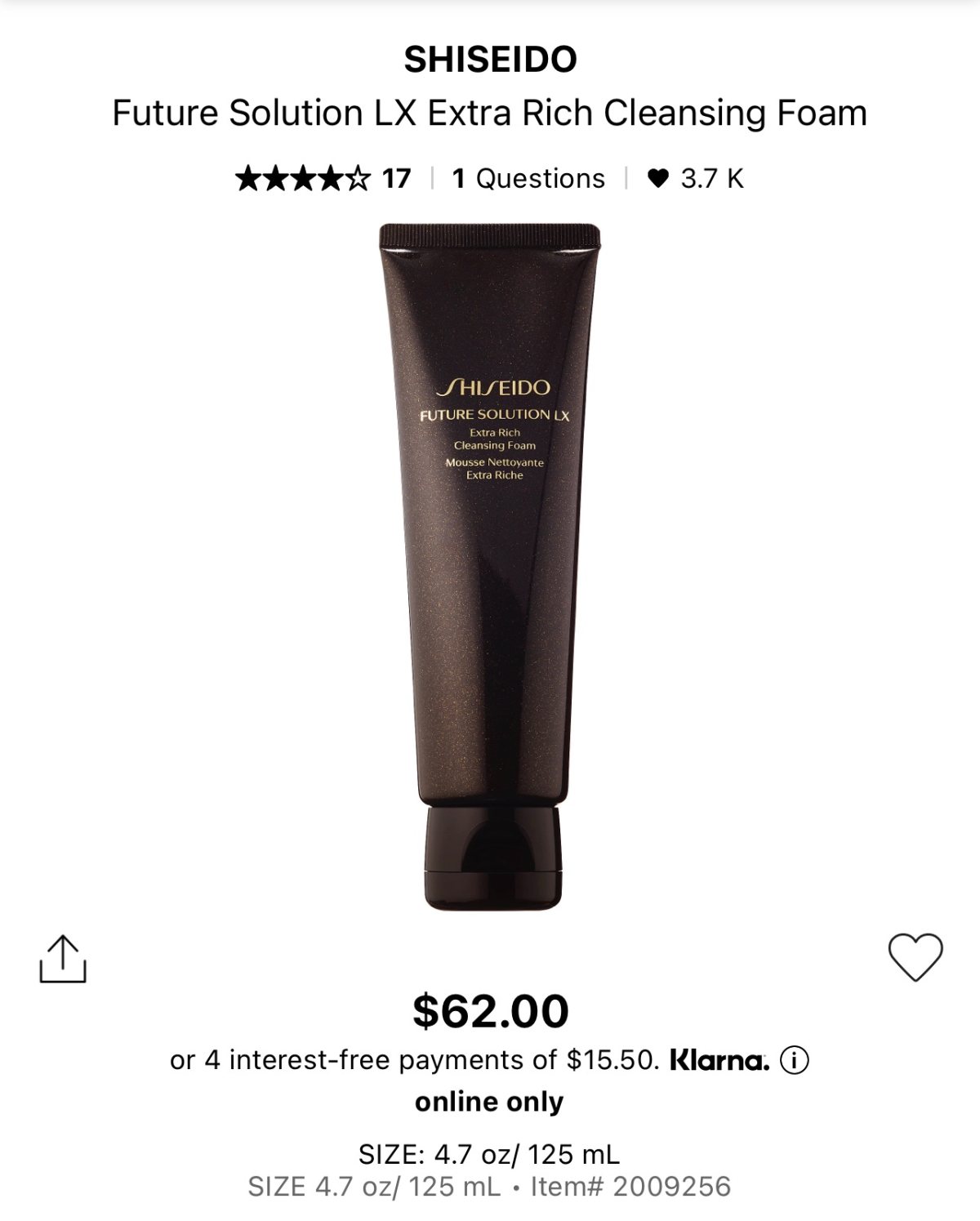Screen dimensions: 980x1221
Task: Open the SHISEIDO brand page
Action: pos(490,60)
